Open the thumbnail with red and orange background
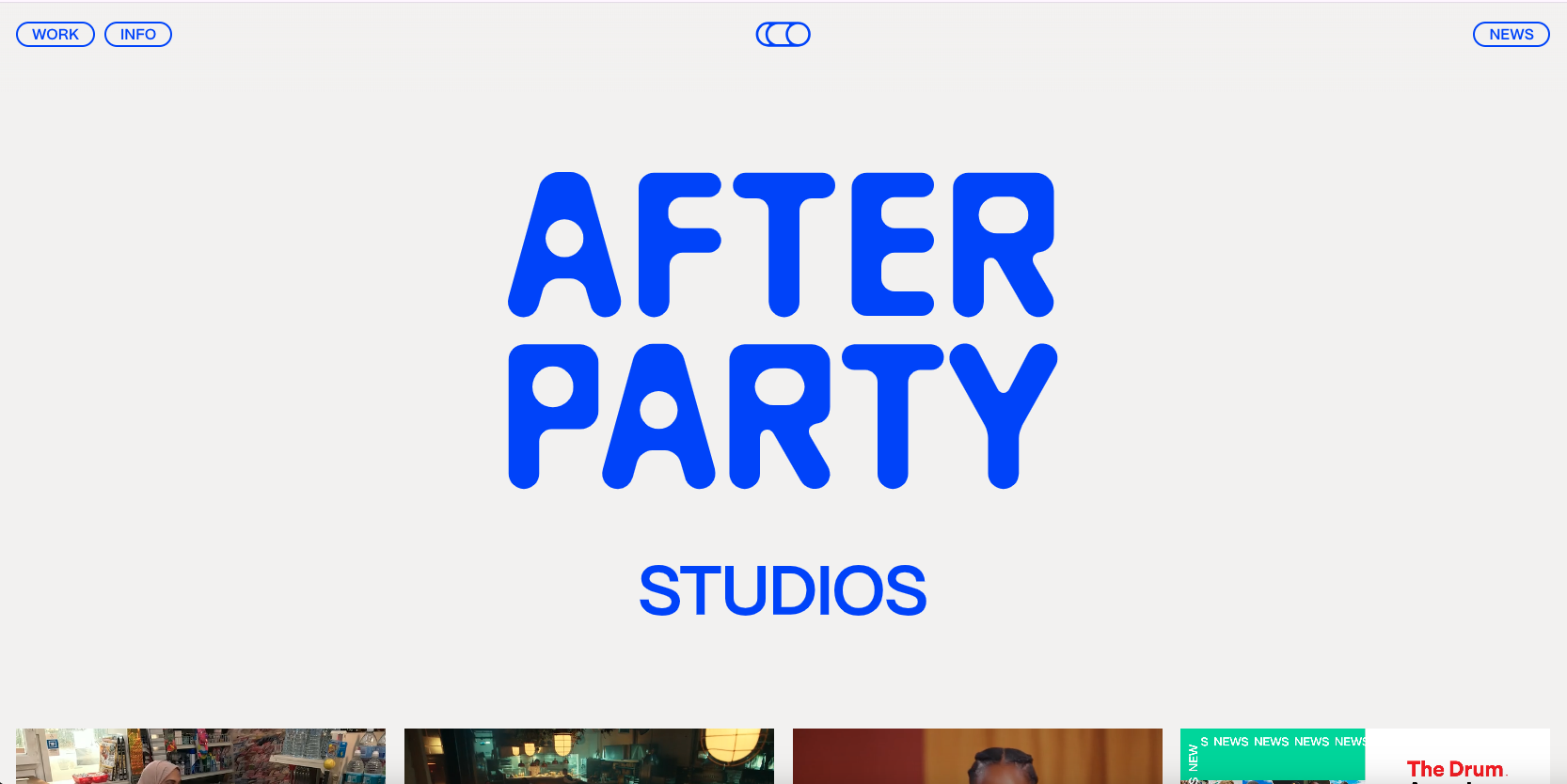The image size is (1567, 784). [x=977, y=757]
